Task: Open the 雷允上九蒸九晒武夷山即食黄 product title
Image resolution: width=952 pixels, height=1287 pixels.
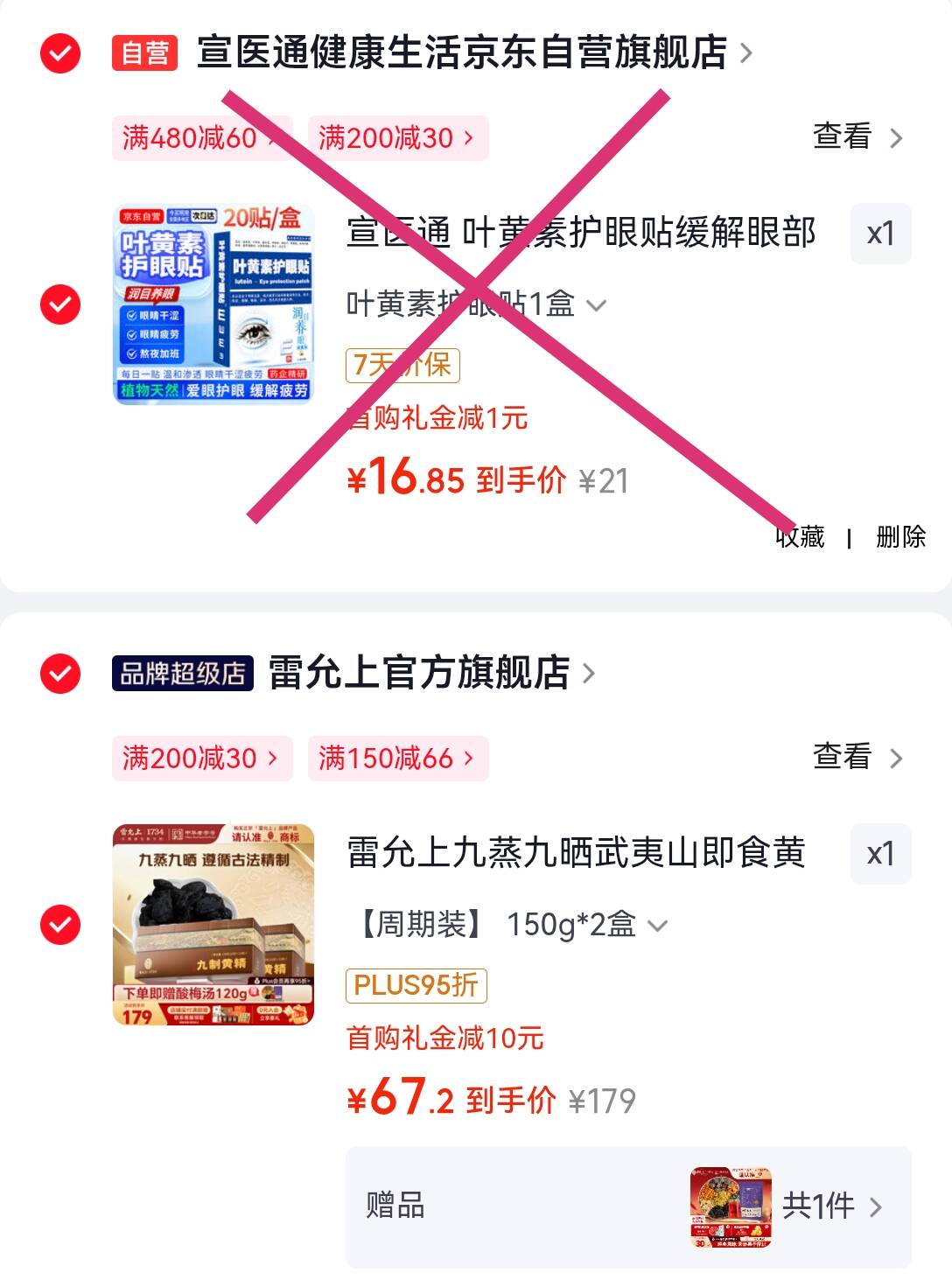Action: (x=576, y=852)
